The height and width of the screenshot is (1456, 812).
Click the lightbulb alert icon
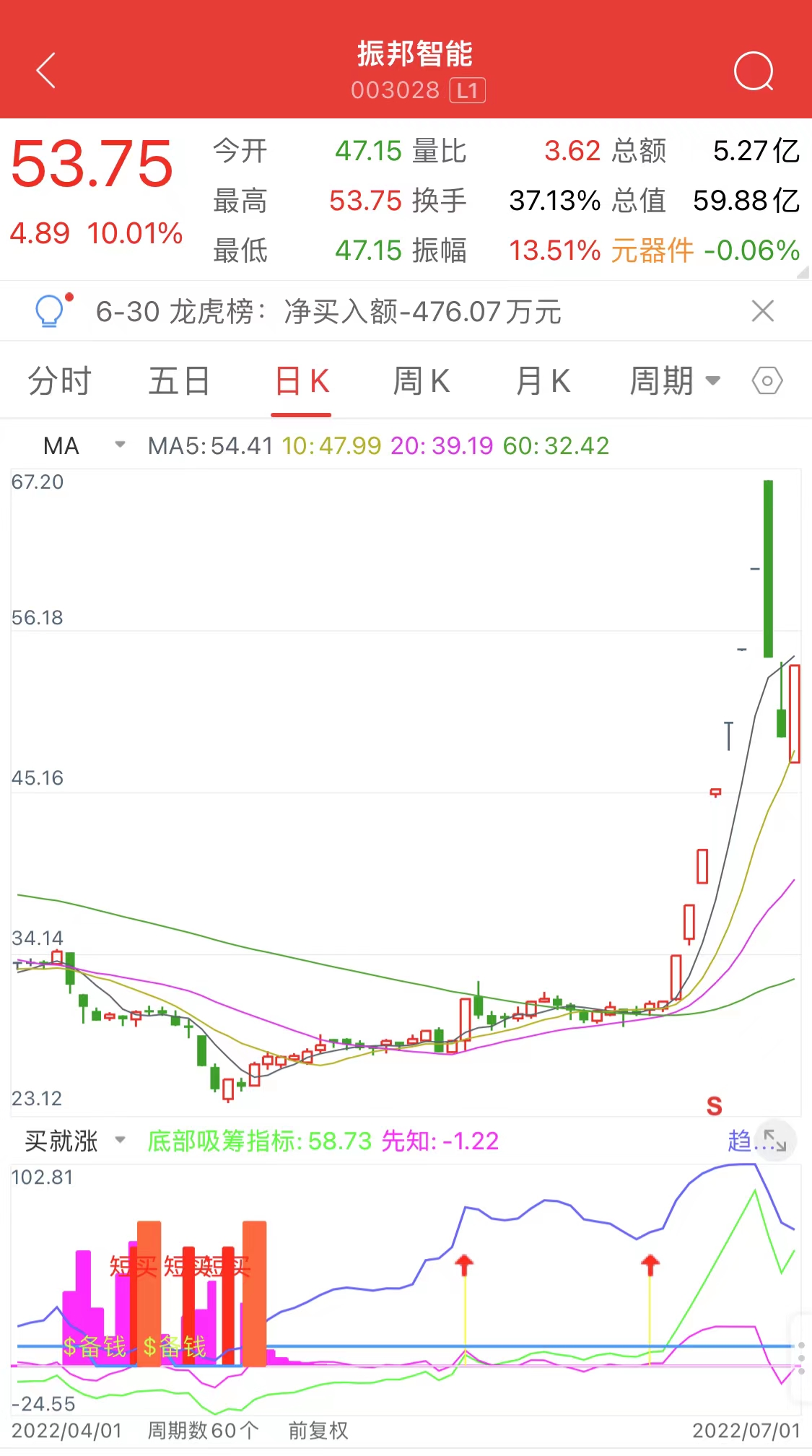[x=51, y=312]
